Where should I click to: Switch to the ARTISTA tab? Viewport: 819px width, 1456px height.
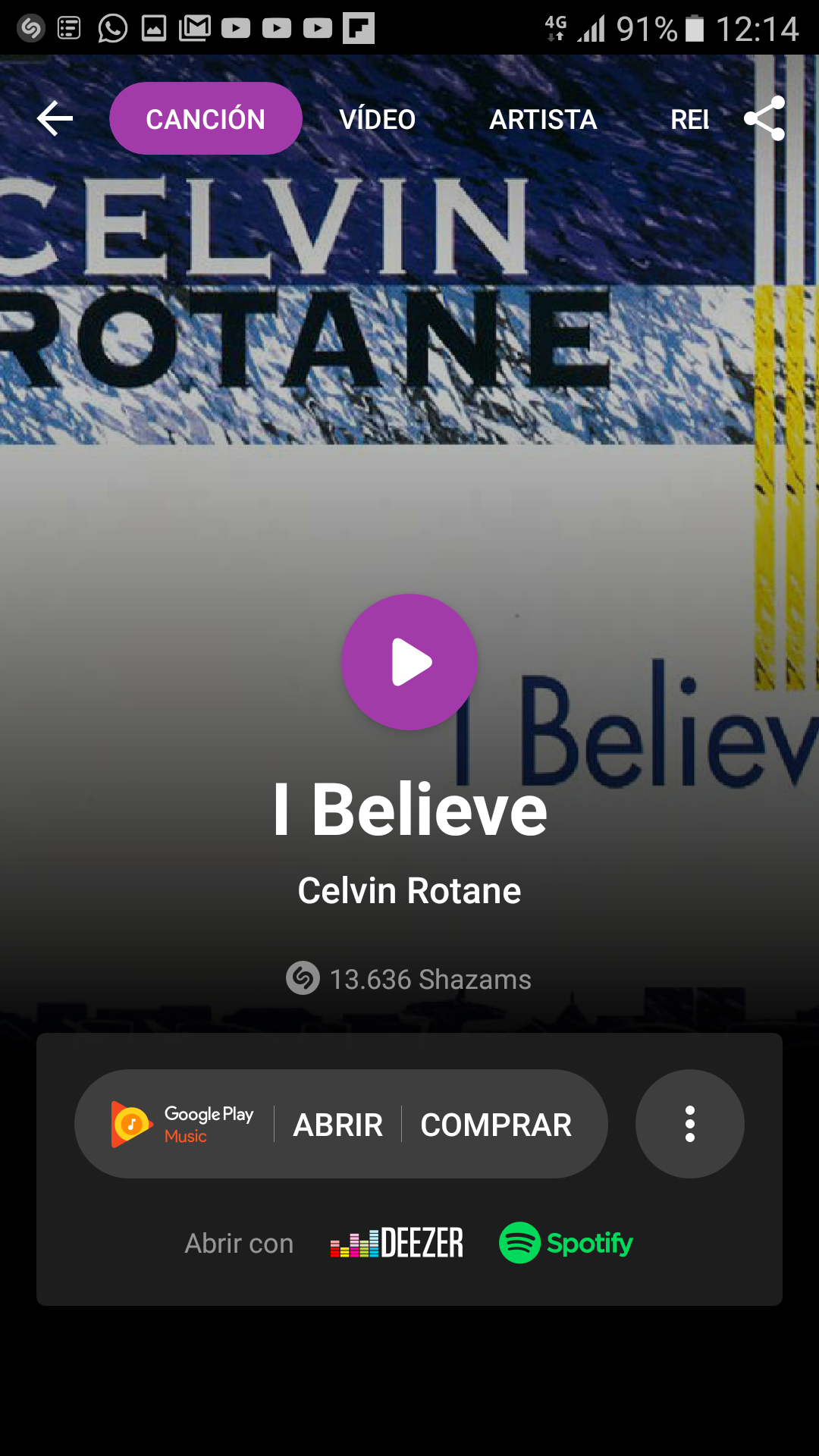click(x=543, y=119)
